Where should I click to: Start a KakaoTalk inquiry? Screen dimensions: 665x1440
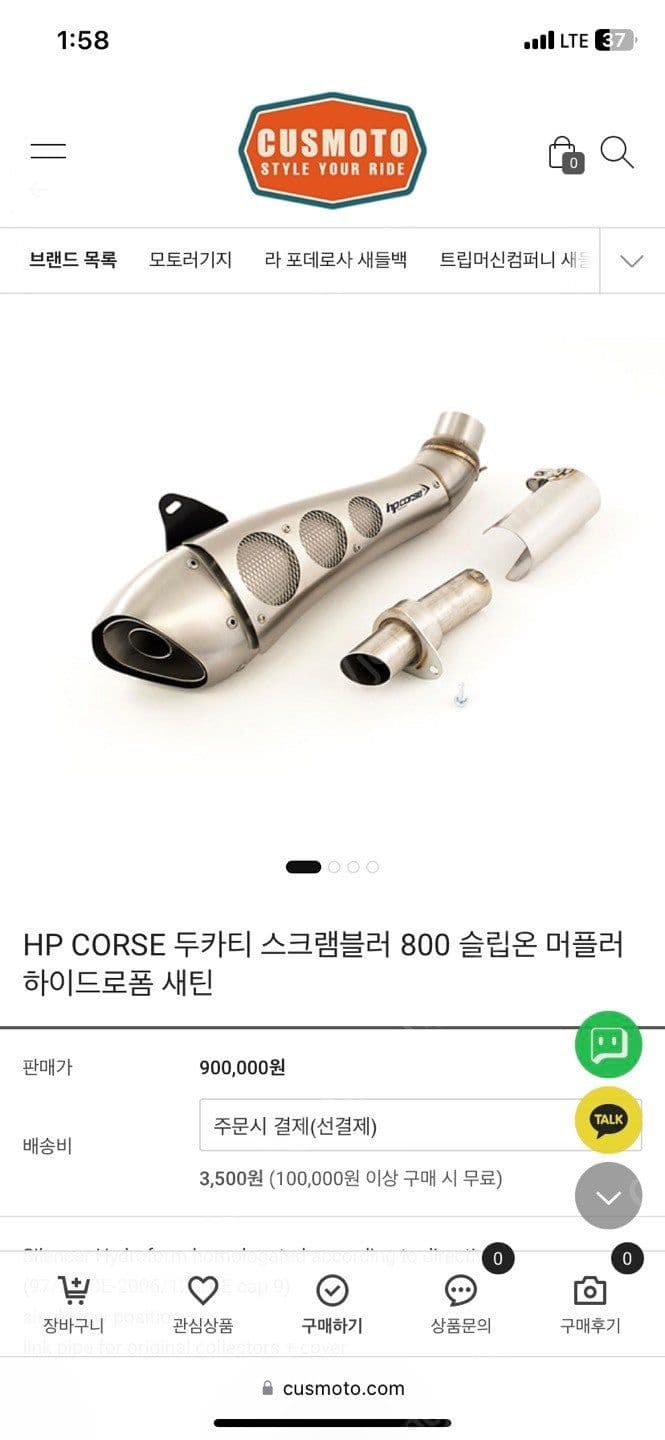pos(608,1120)
